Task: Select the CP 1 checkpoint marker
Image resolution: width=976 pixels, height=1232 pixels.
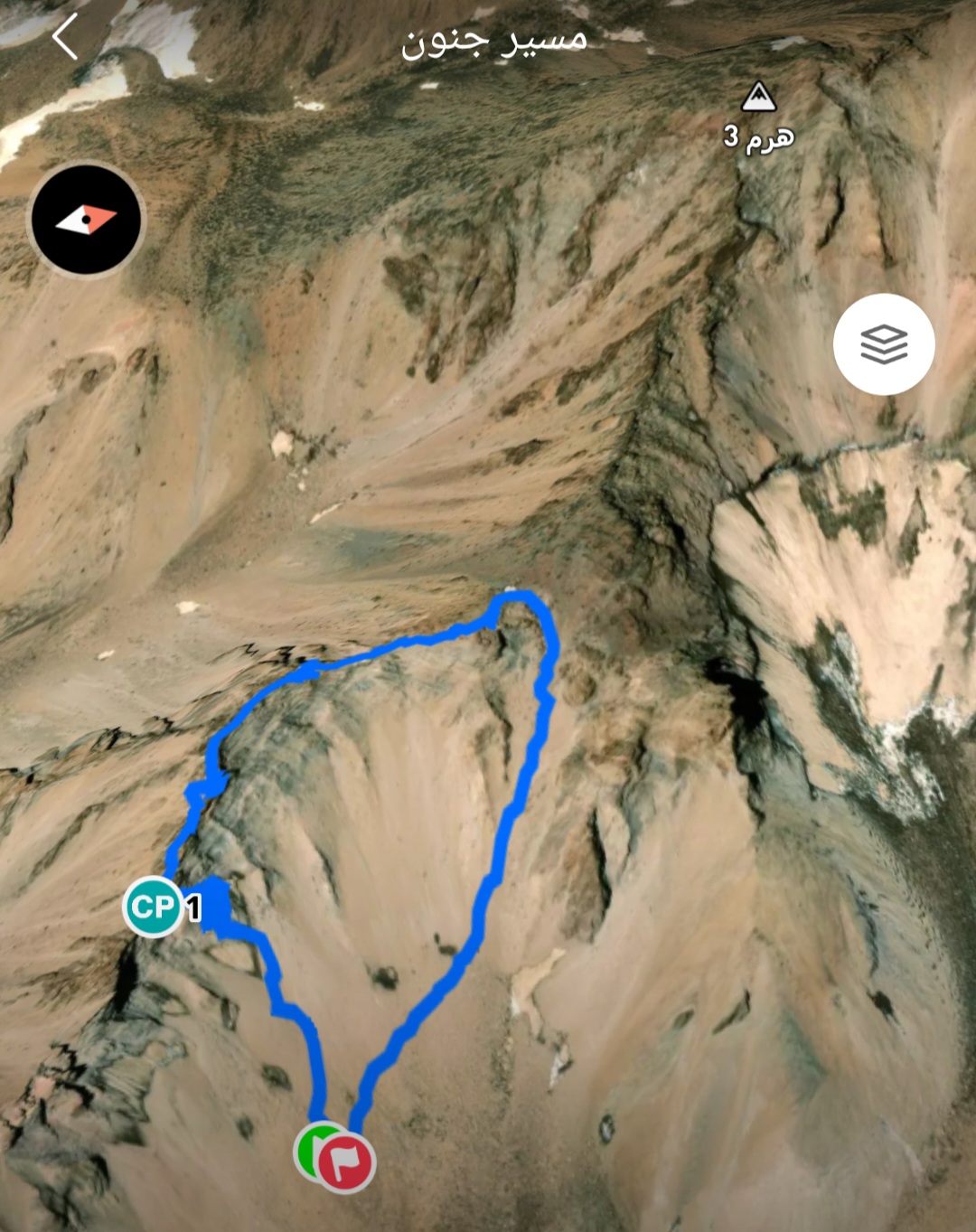Action: [154, 906]
